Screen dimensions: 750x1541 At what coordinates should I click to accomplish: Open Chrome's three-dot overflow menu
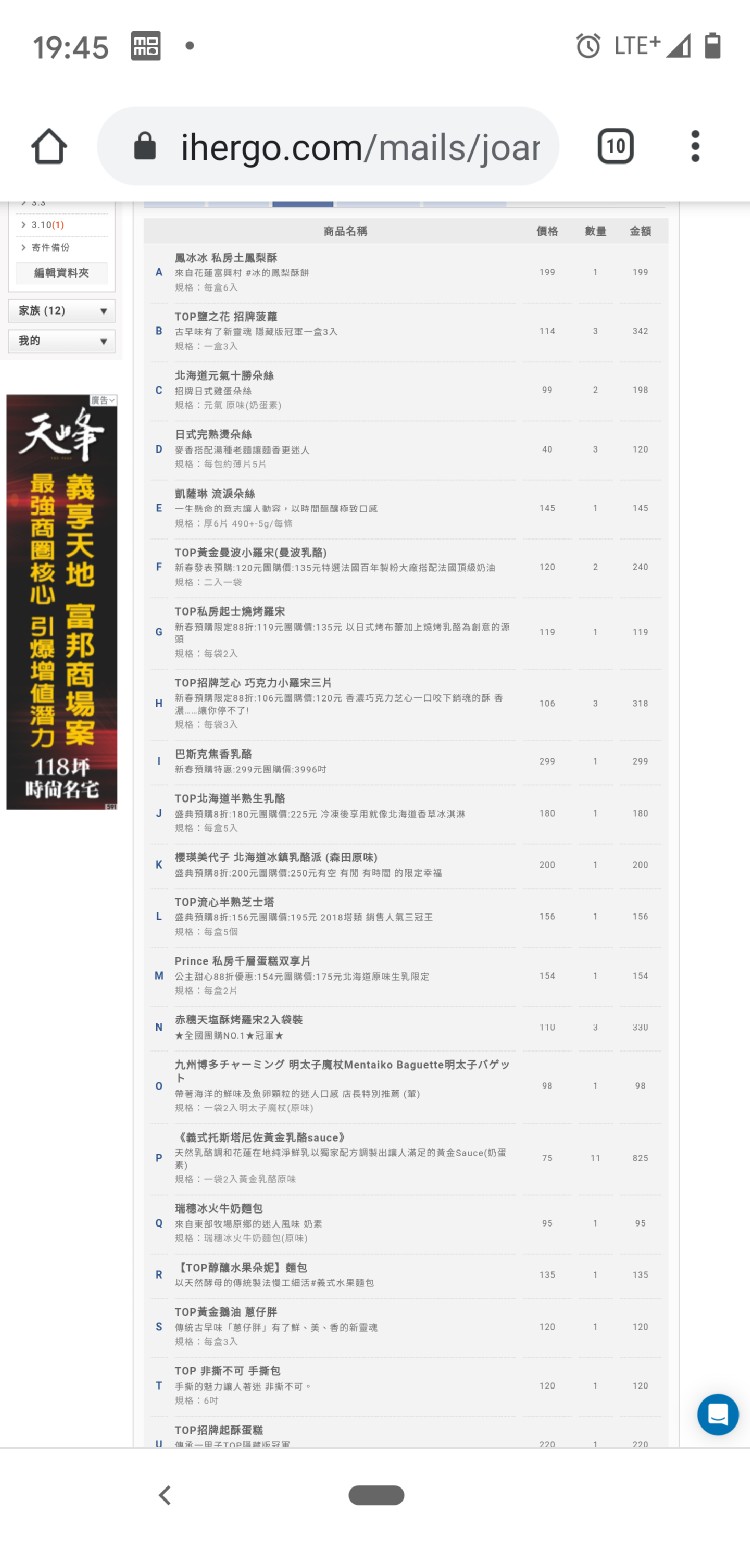coord(695,147)
